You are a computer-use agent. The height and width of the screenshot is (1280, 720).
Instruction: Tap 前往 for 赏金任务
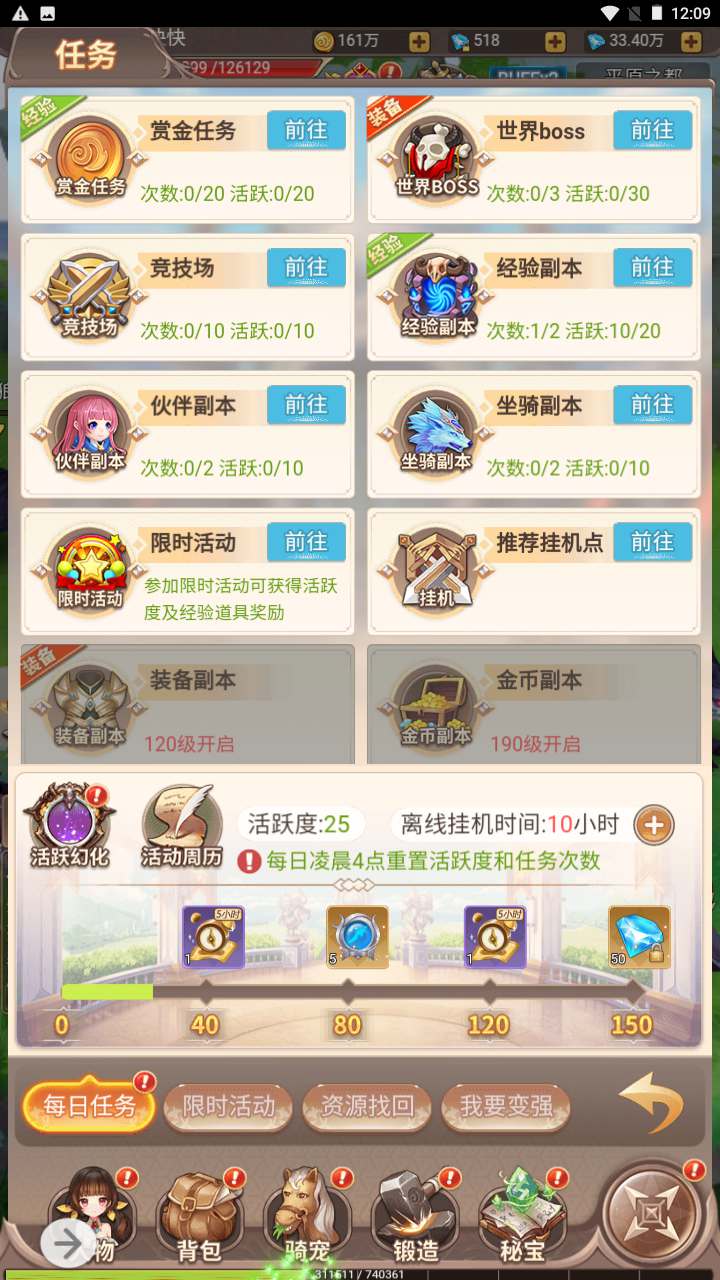[x=306, y=131]
